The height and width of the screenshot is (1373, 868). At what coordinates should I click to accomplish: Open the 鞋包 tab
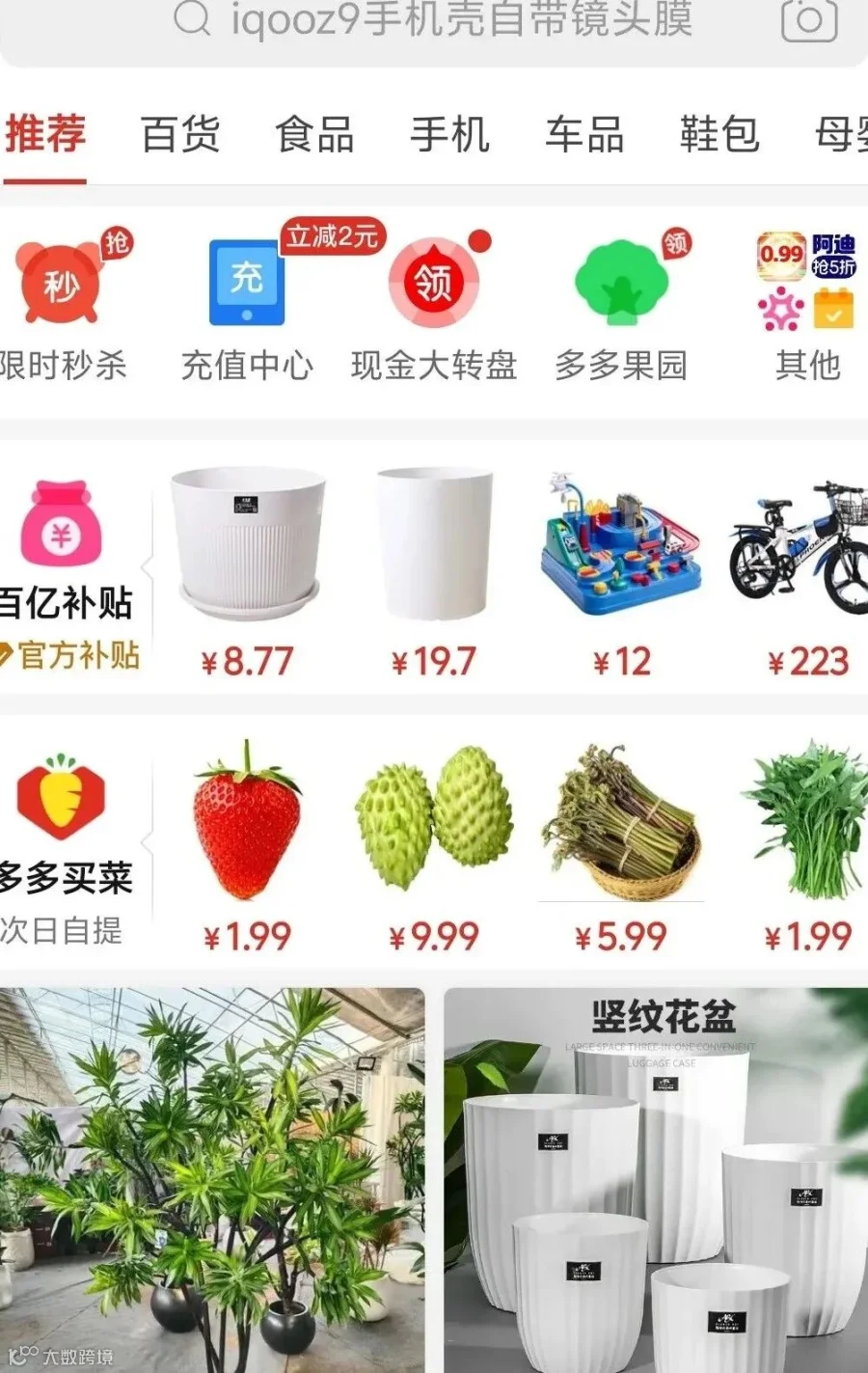(719, 134)
